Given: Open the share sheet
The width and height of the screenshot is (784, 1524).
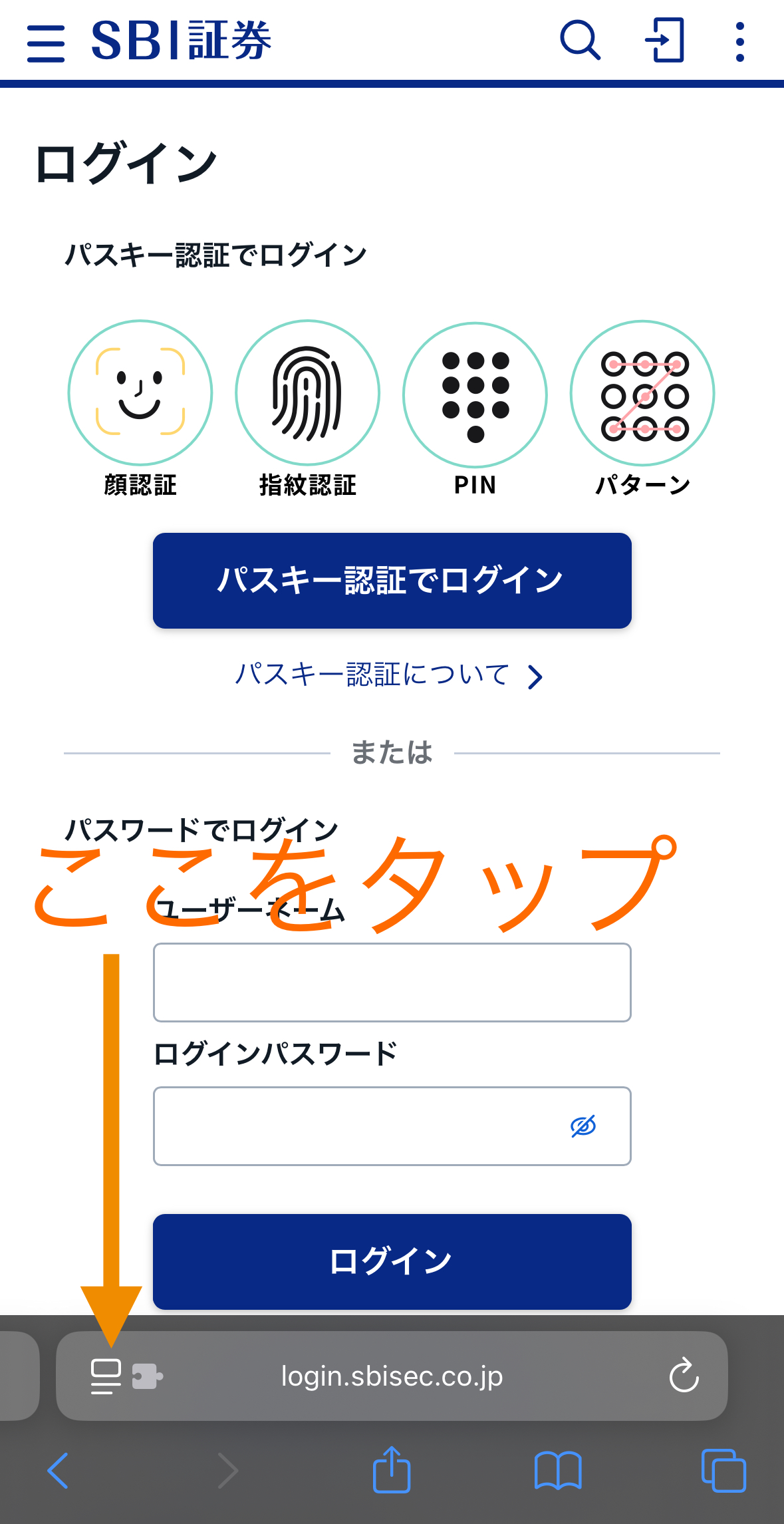Looking at the screenshot, I should point(392,1470).
